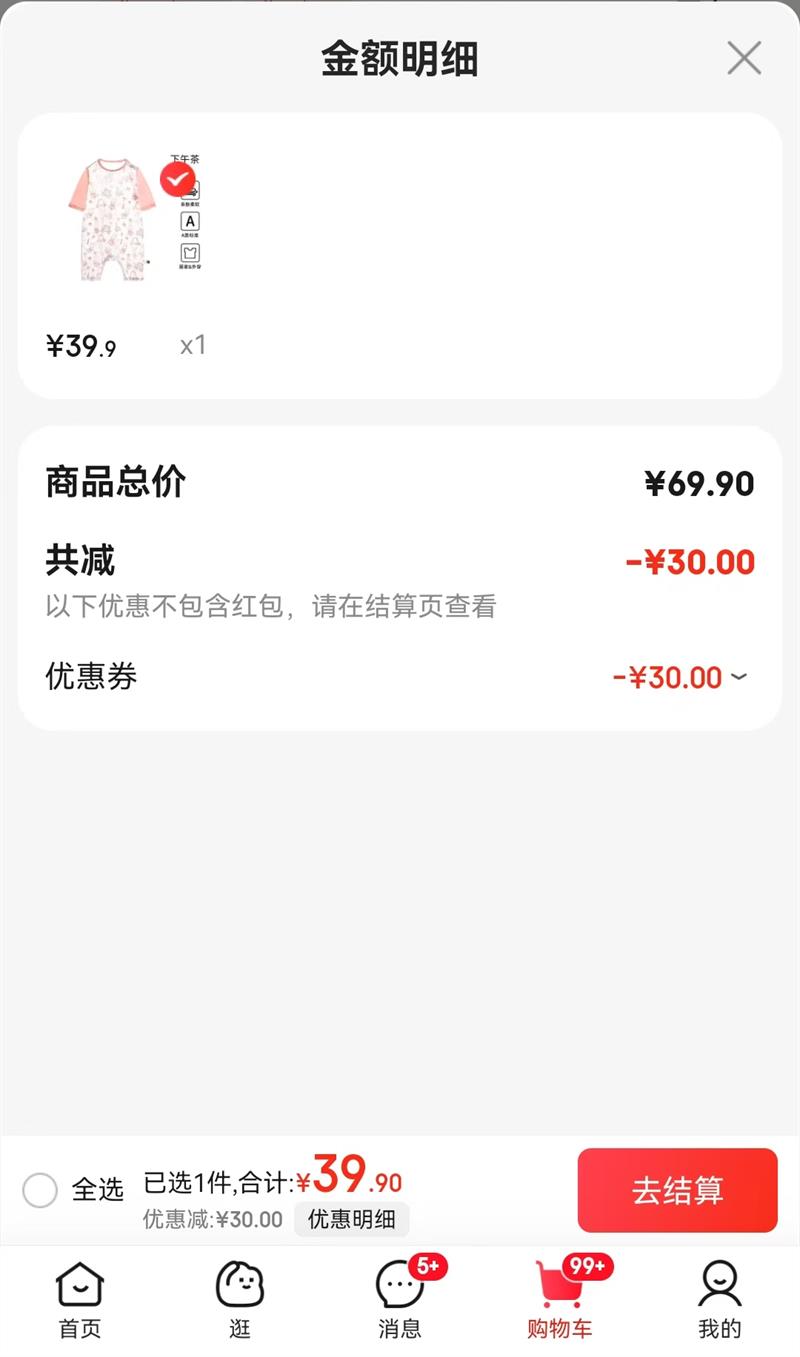This screenshot has height=1357, width=800.
Task: Switch to the 我的 tab
Action: (719, 1298)
